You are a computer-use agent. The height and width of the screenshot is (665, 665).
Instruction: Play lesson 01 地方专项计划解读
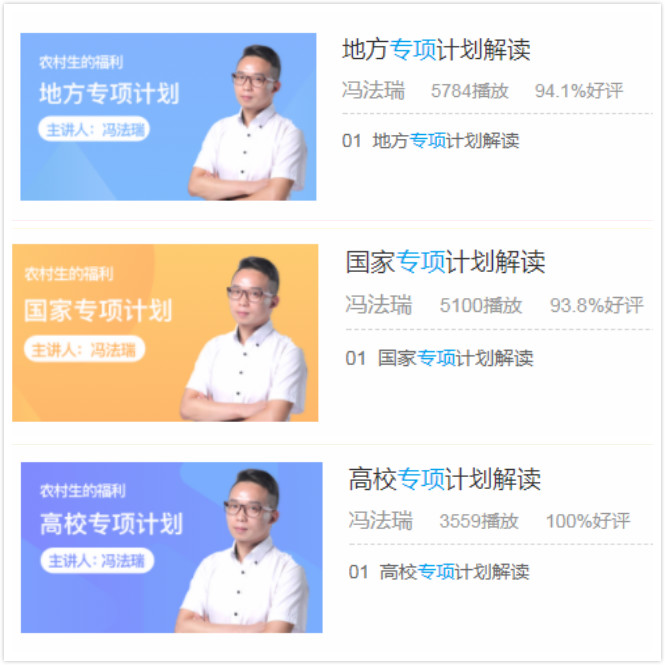[x=431, y=141]
